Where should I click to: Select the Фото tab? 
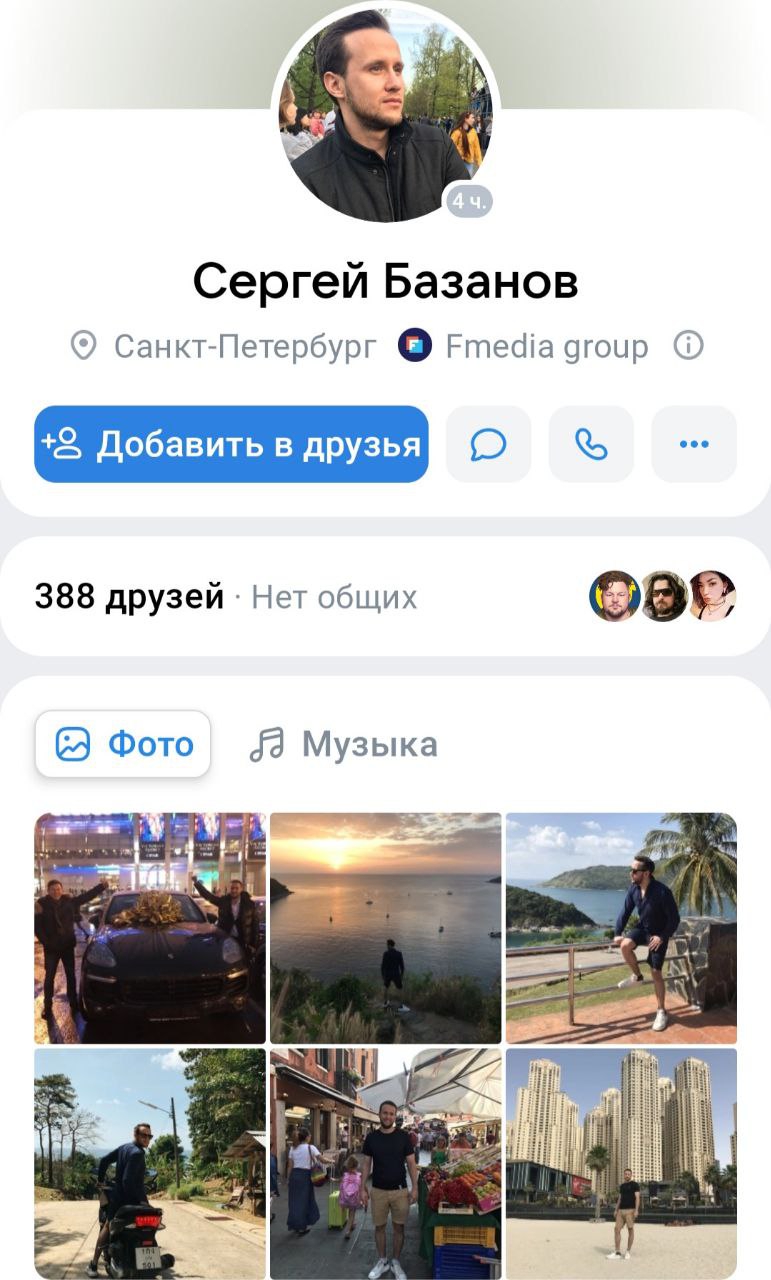coord(123,744)
